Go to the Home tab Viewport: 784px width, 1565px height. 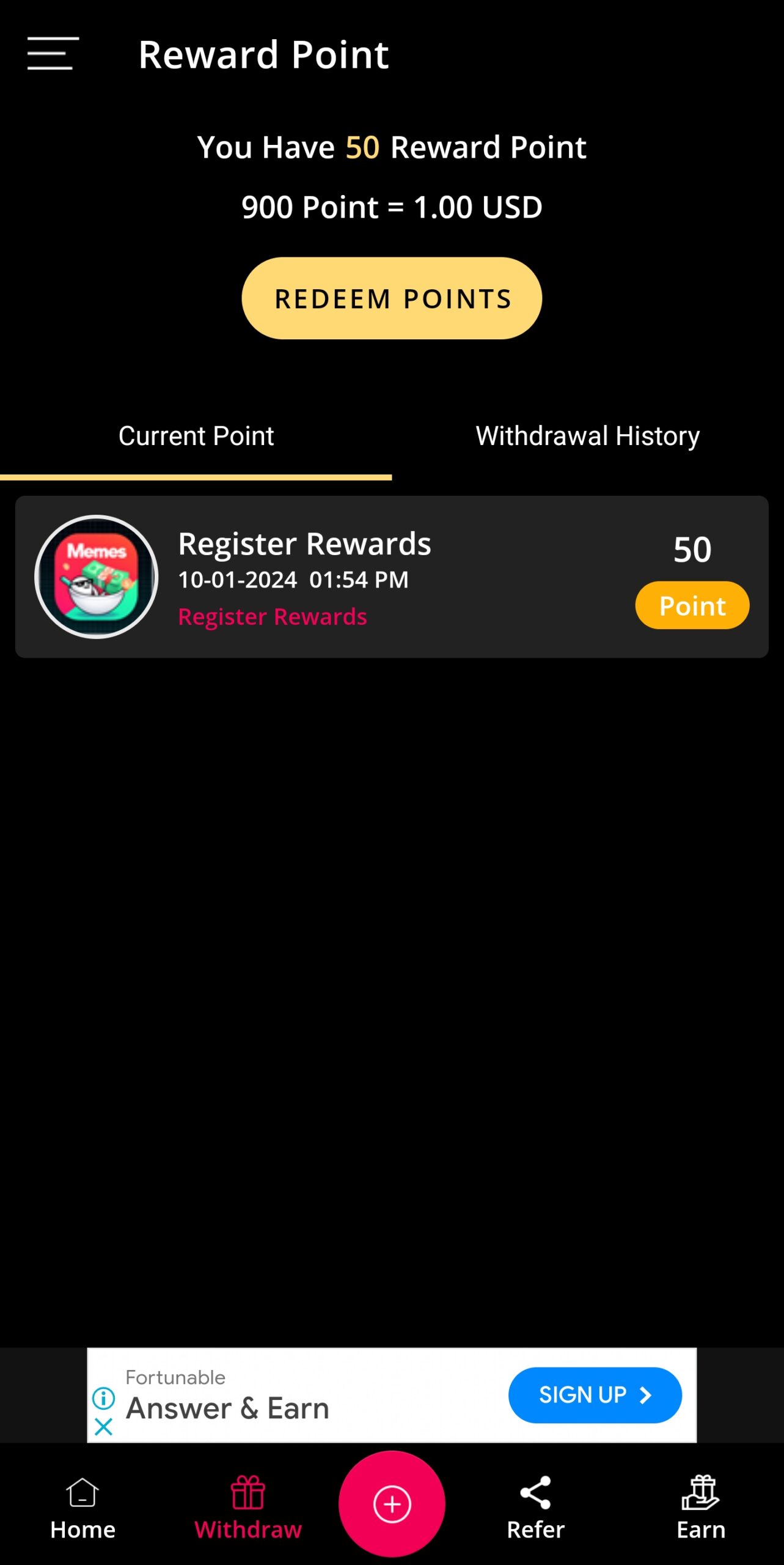coord(82,1507)
